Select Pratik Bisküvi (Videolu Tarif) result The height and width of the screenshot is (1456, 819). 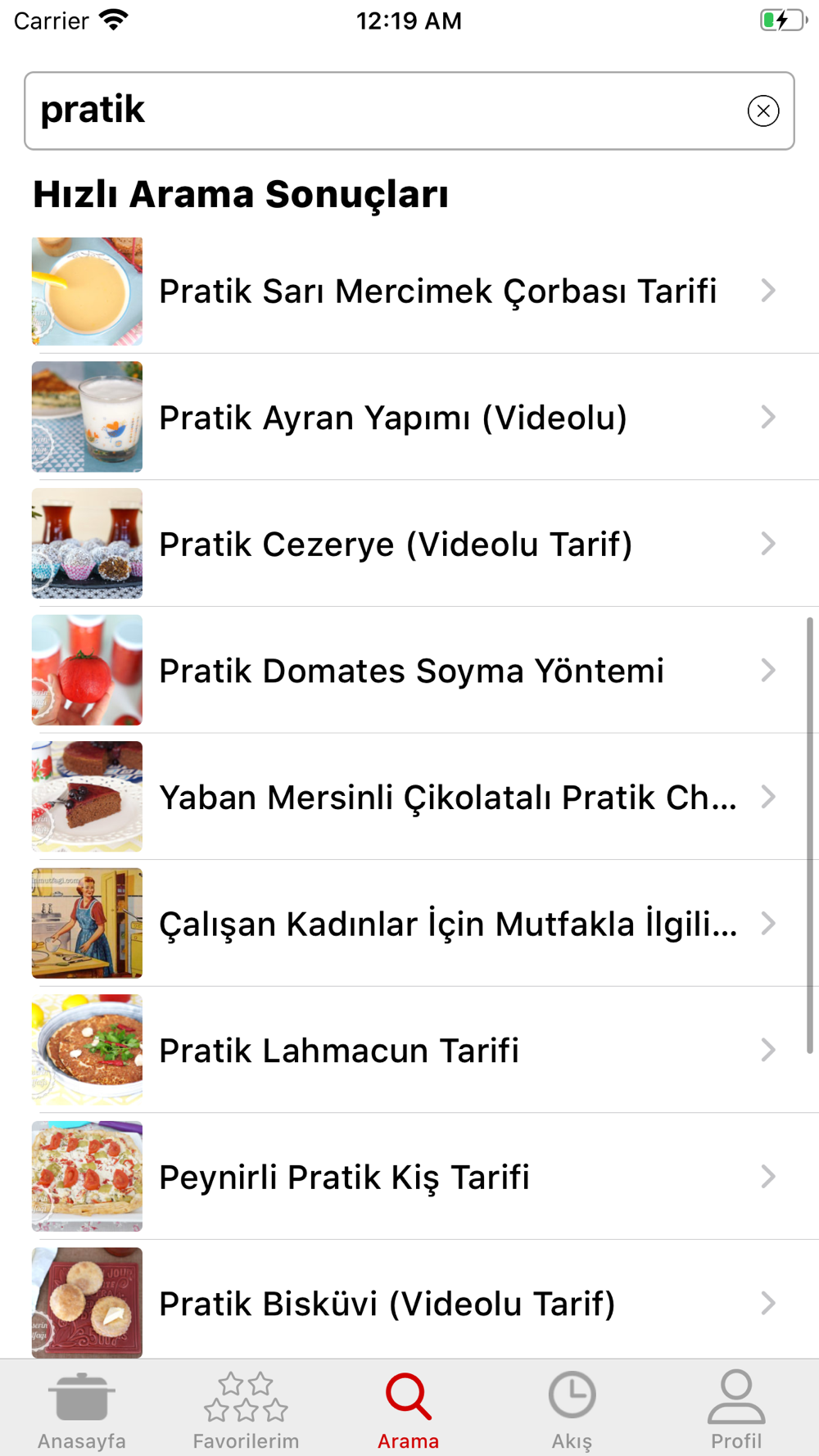point(387,1304)
